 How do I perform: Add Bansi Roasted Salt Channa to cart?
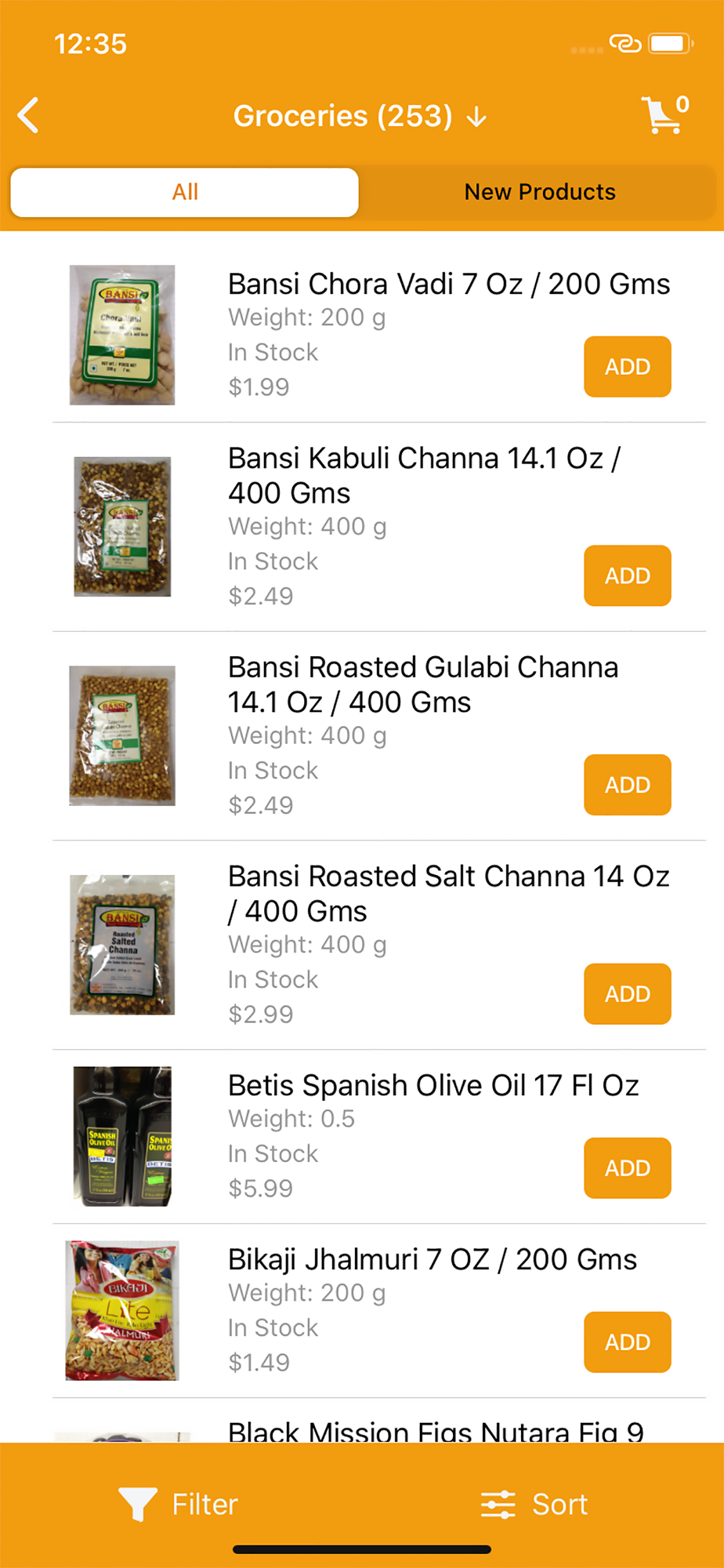point(627,994)
